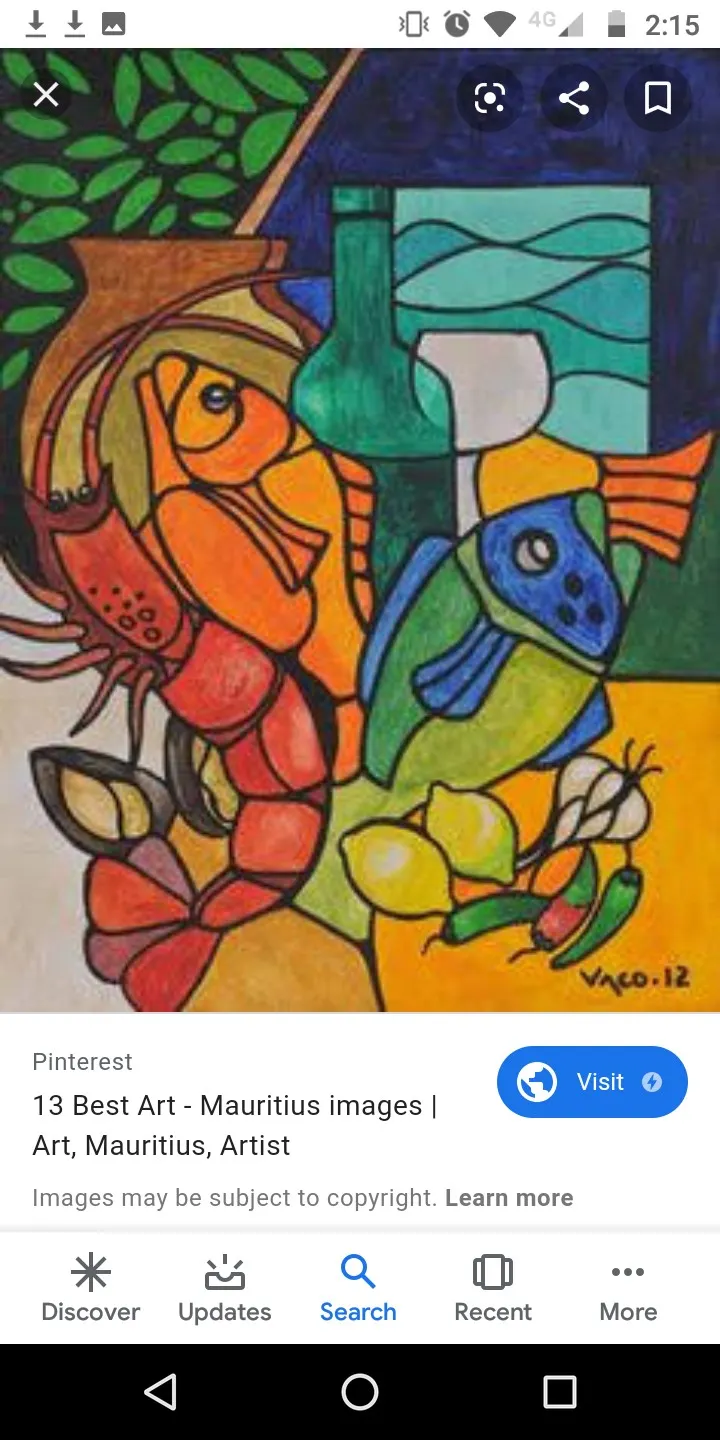Open 13 Best Art - Mauritius images result
The height and width of the screenshot is (1440, 720).
pyautogui.click(x=234, y=1125)
